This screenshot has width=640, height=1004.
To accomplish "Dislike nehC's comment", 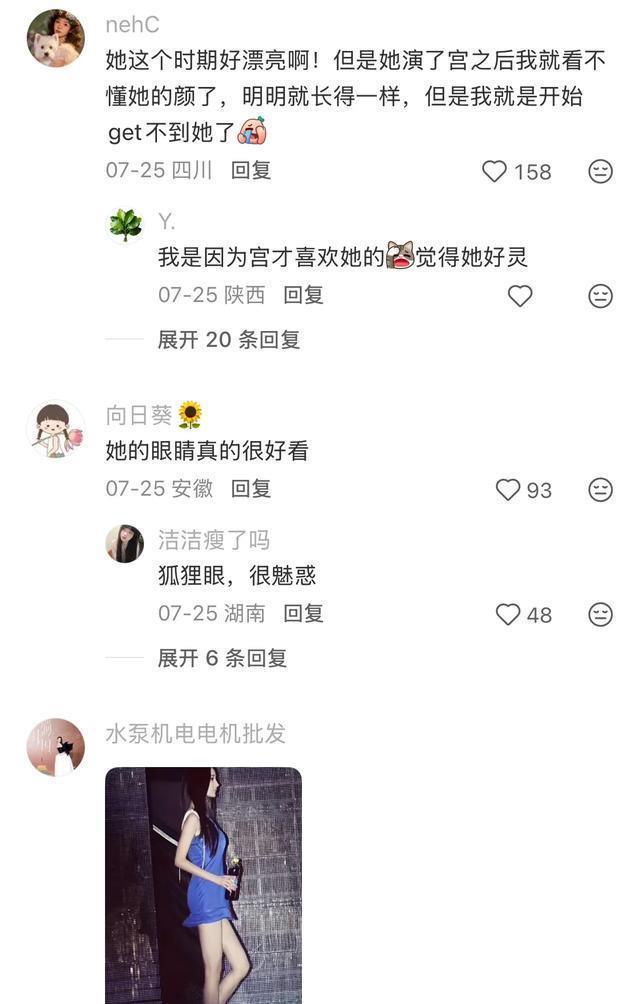I will pos(600,171).
